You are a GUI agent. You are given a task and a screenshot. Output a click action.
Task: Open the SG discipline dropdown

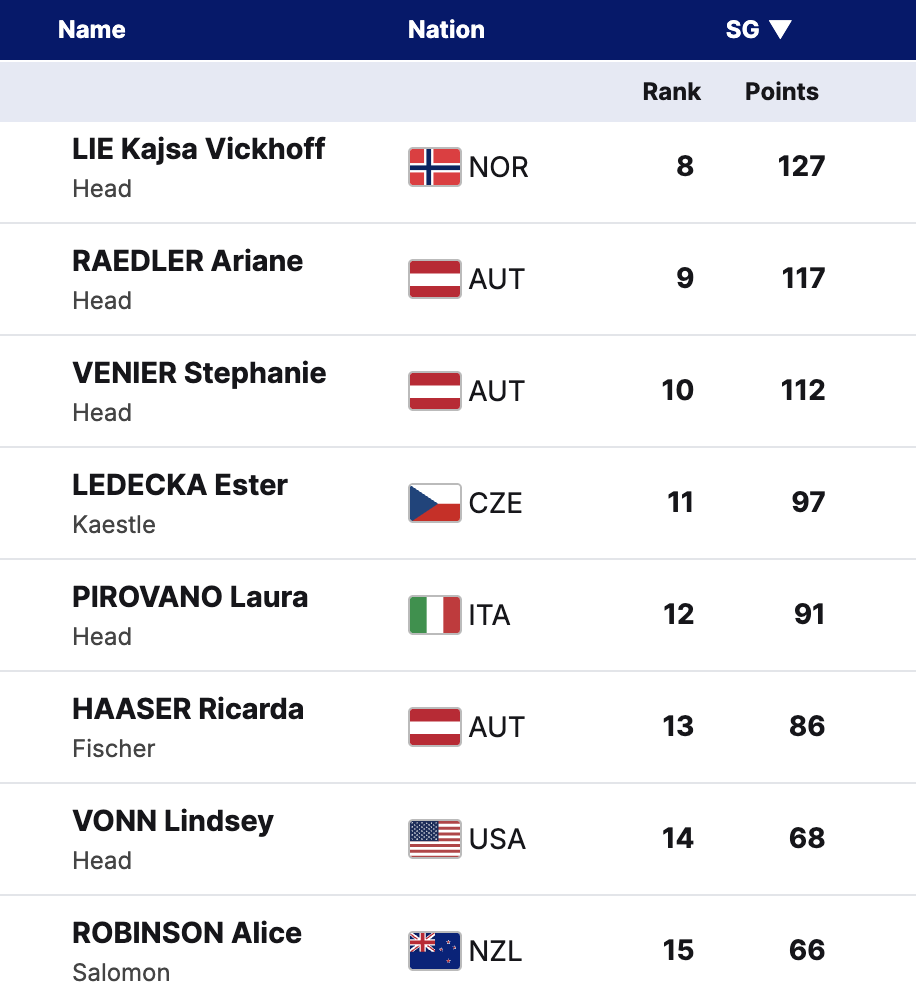(758, 30)
